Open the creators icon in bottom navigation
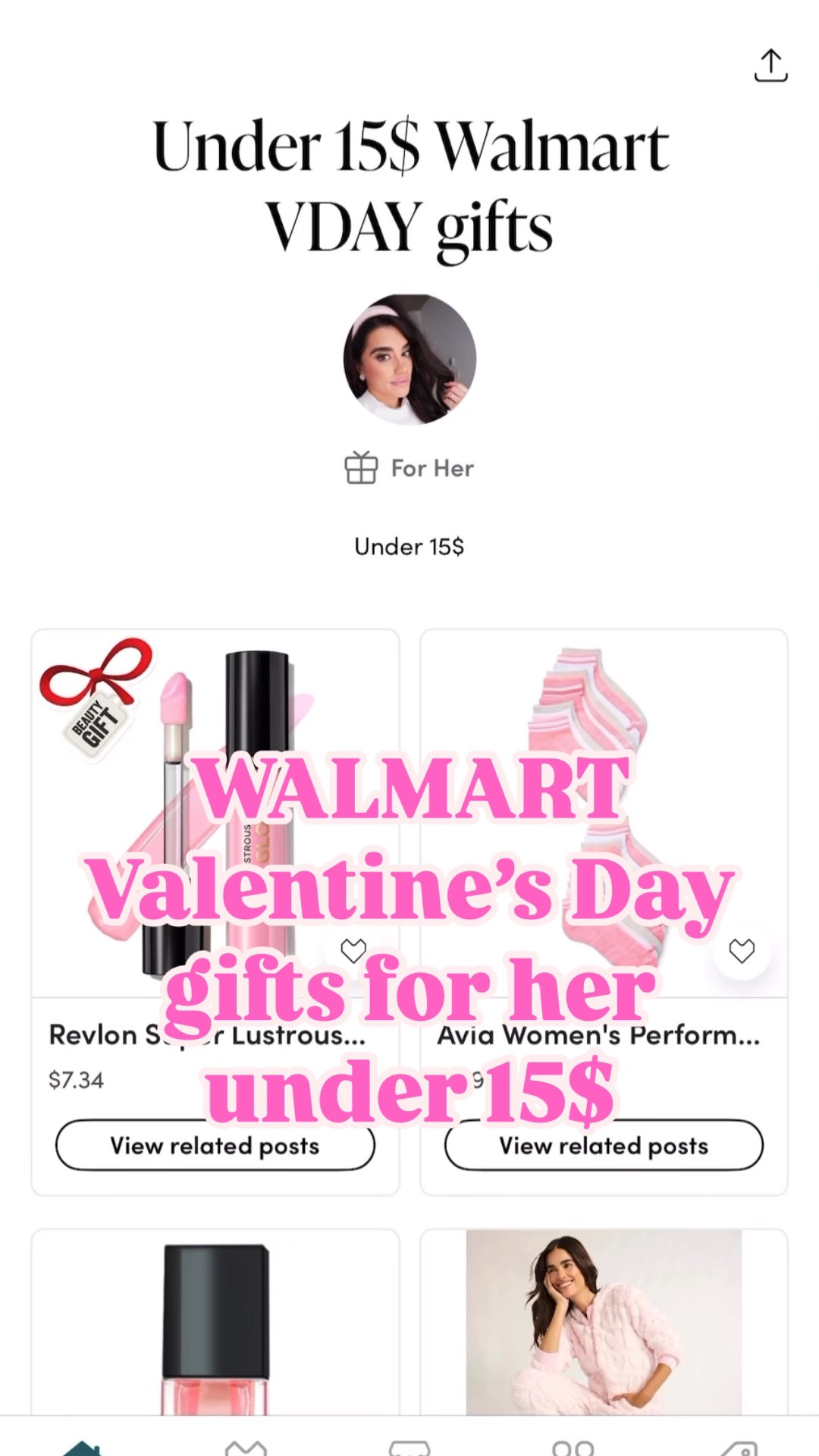Image resolution: width=819 pixels, height=1456 pixels. pyautogui.click(x=574, y=1445)
